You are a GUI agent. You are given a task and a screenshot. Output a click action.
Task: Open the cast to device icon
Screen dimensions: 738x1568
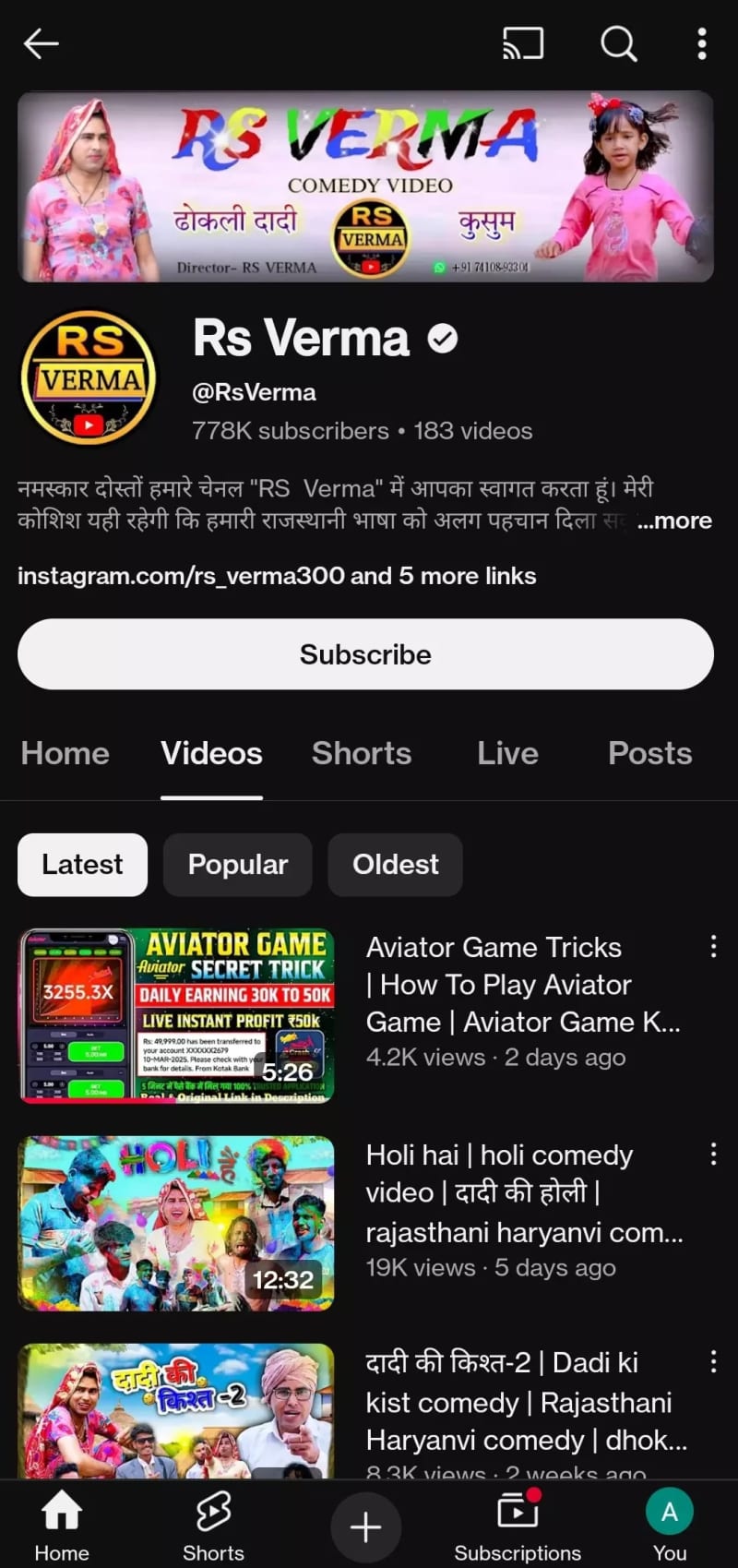tap(522, 43)
